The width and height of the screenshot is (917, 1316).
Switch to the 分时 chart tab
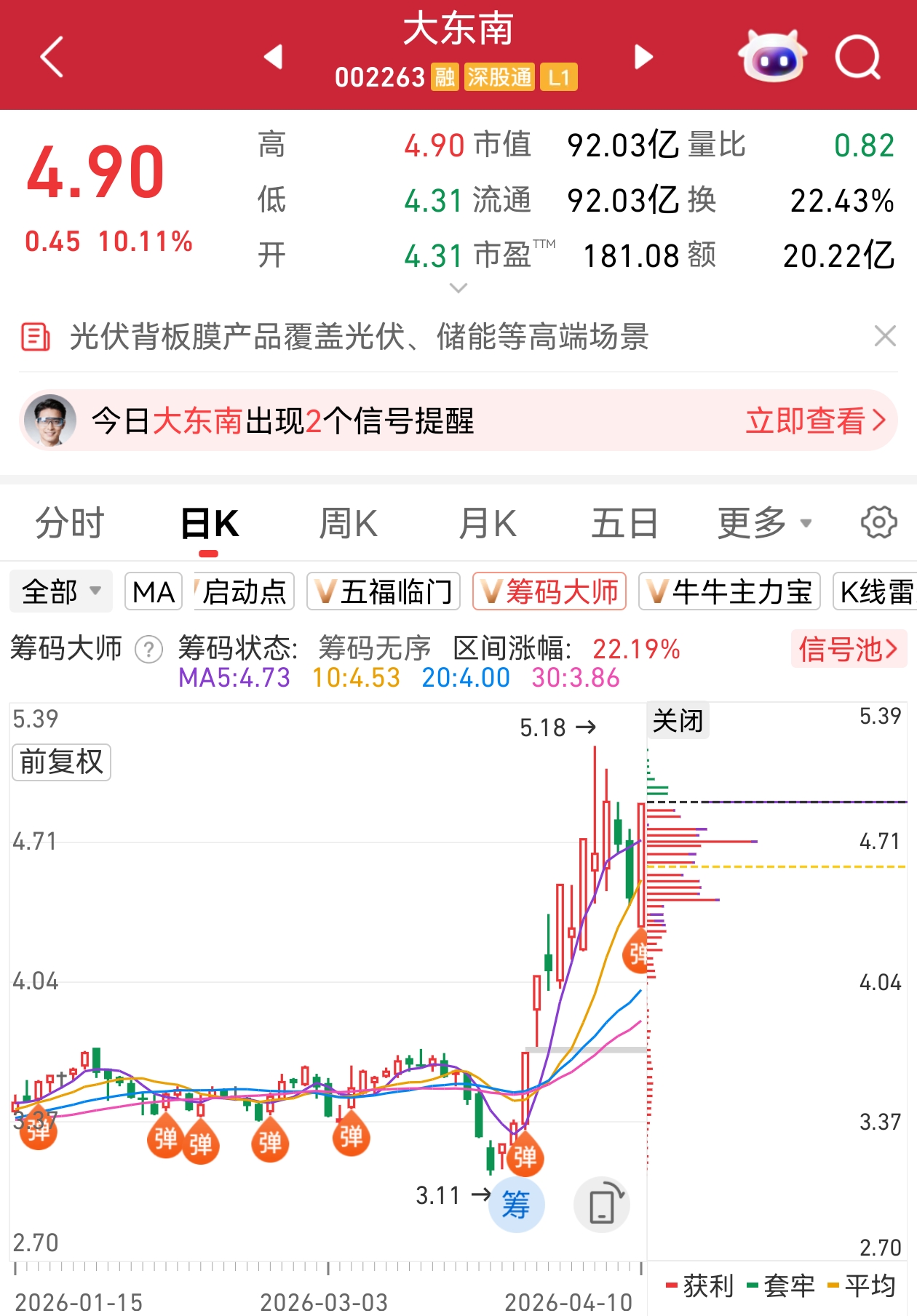(70, 524)
